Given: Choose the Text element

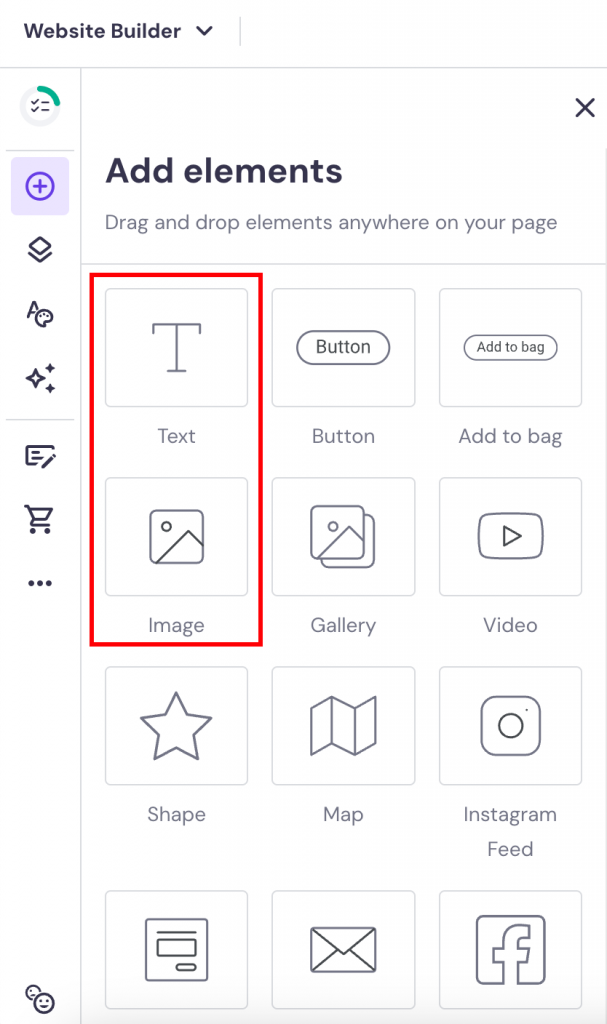Looking at the screenshot, I should coord(176,348).
